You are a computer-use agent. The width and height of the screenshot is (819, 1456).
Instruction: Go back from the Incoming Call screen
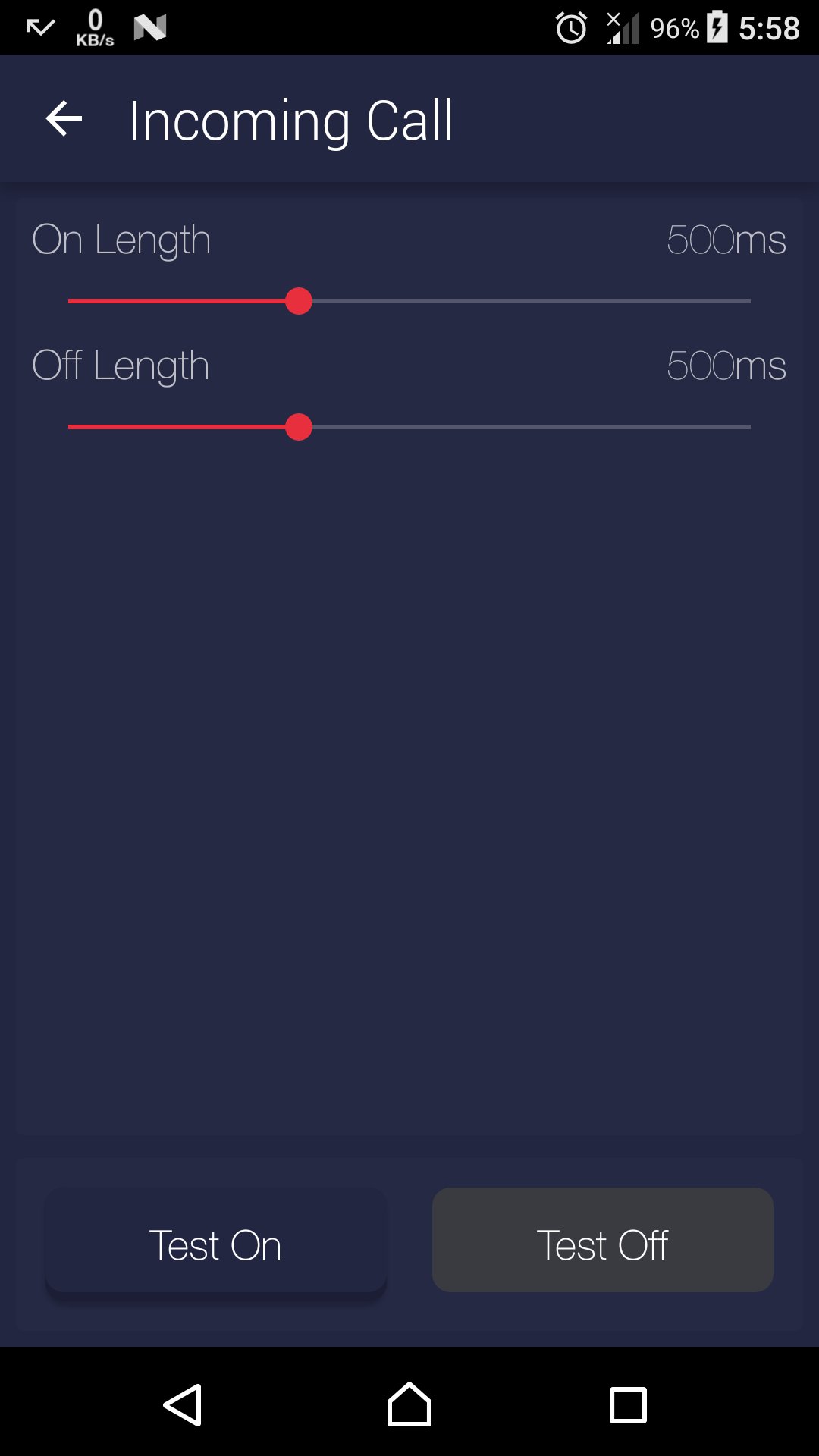pos(64,119)
